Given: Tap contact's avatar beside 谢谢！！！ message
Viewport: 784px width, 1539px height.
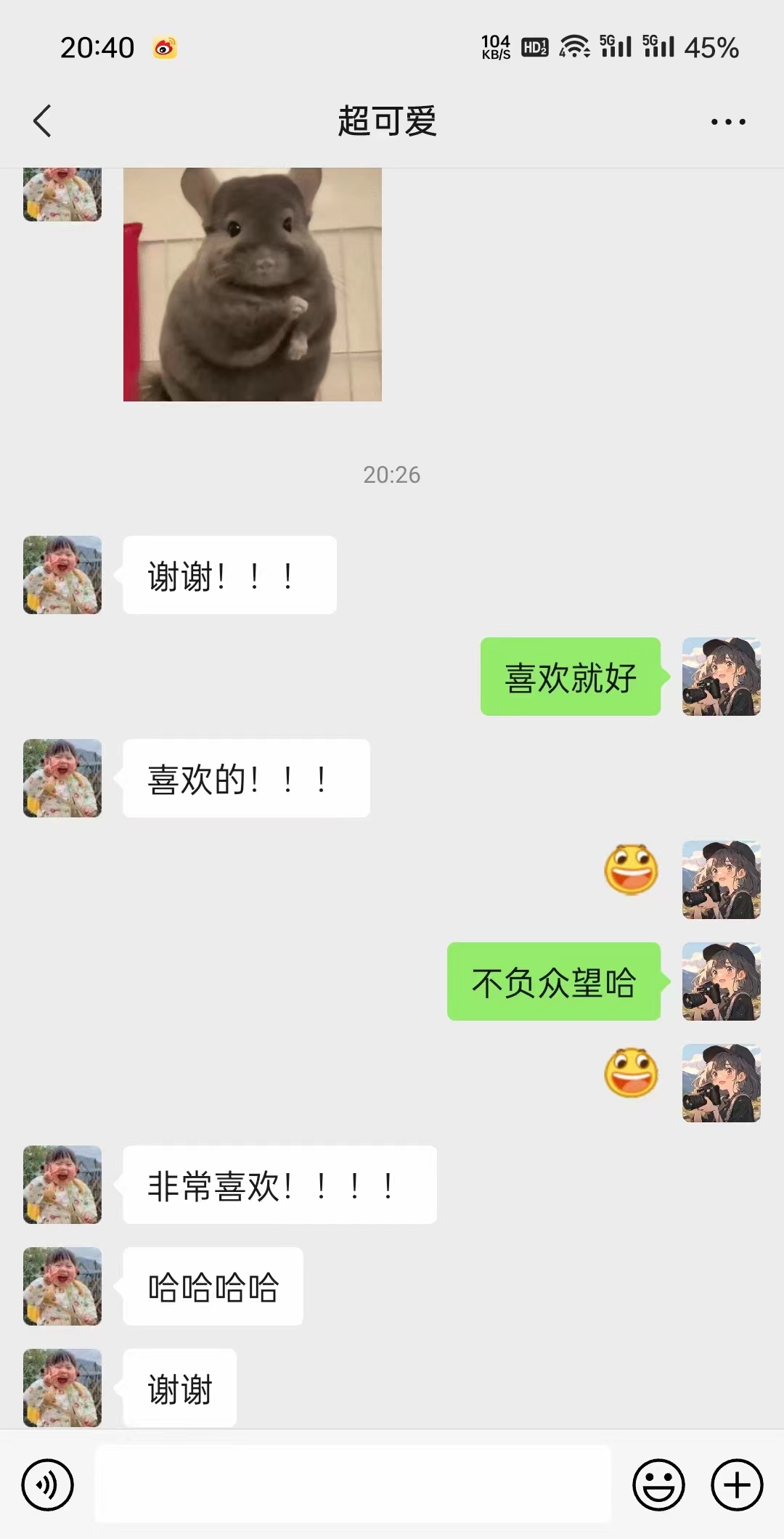Looking at the screenshot, I should click(x=62, y=575).
